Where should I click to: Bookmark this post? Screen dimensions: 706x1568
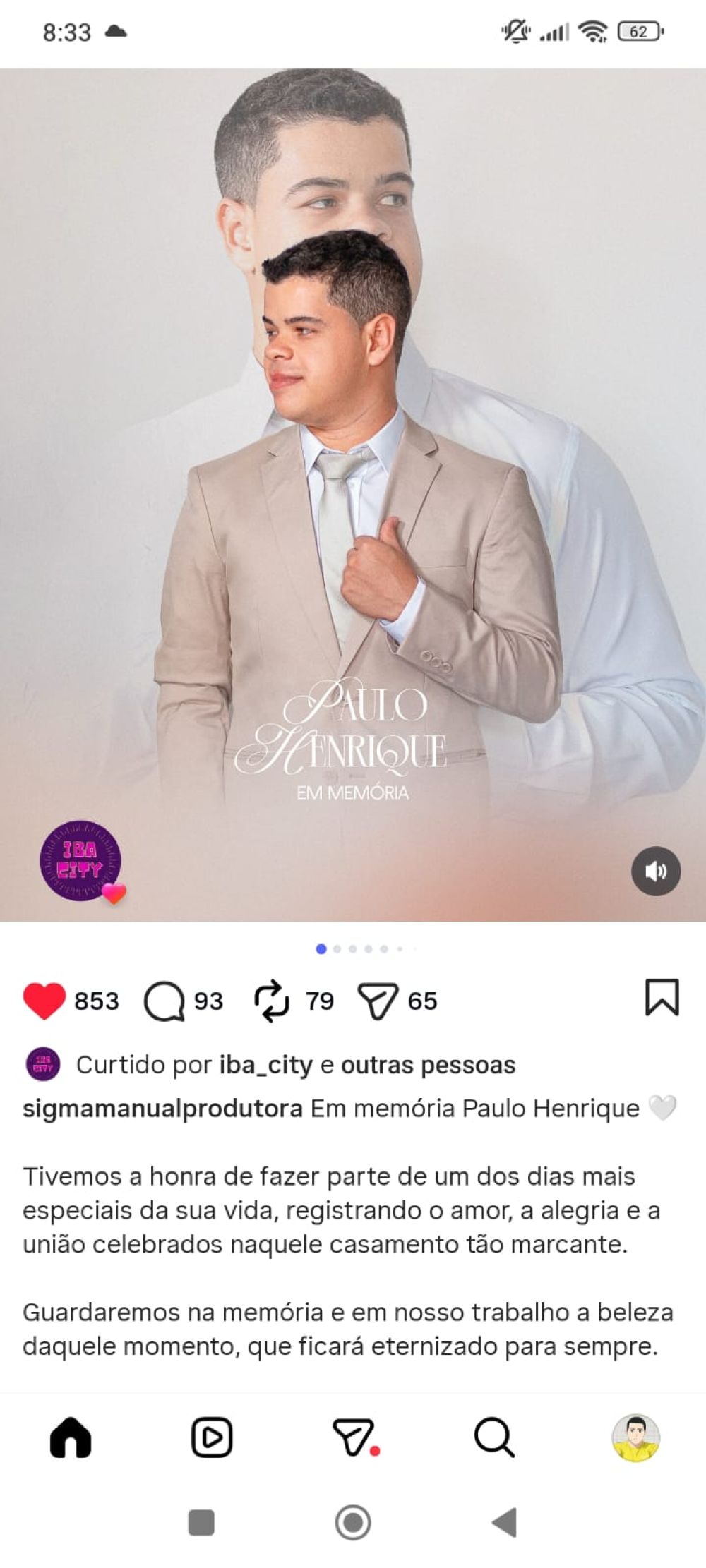tap(662, 998)
